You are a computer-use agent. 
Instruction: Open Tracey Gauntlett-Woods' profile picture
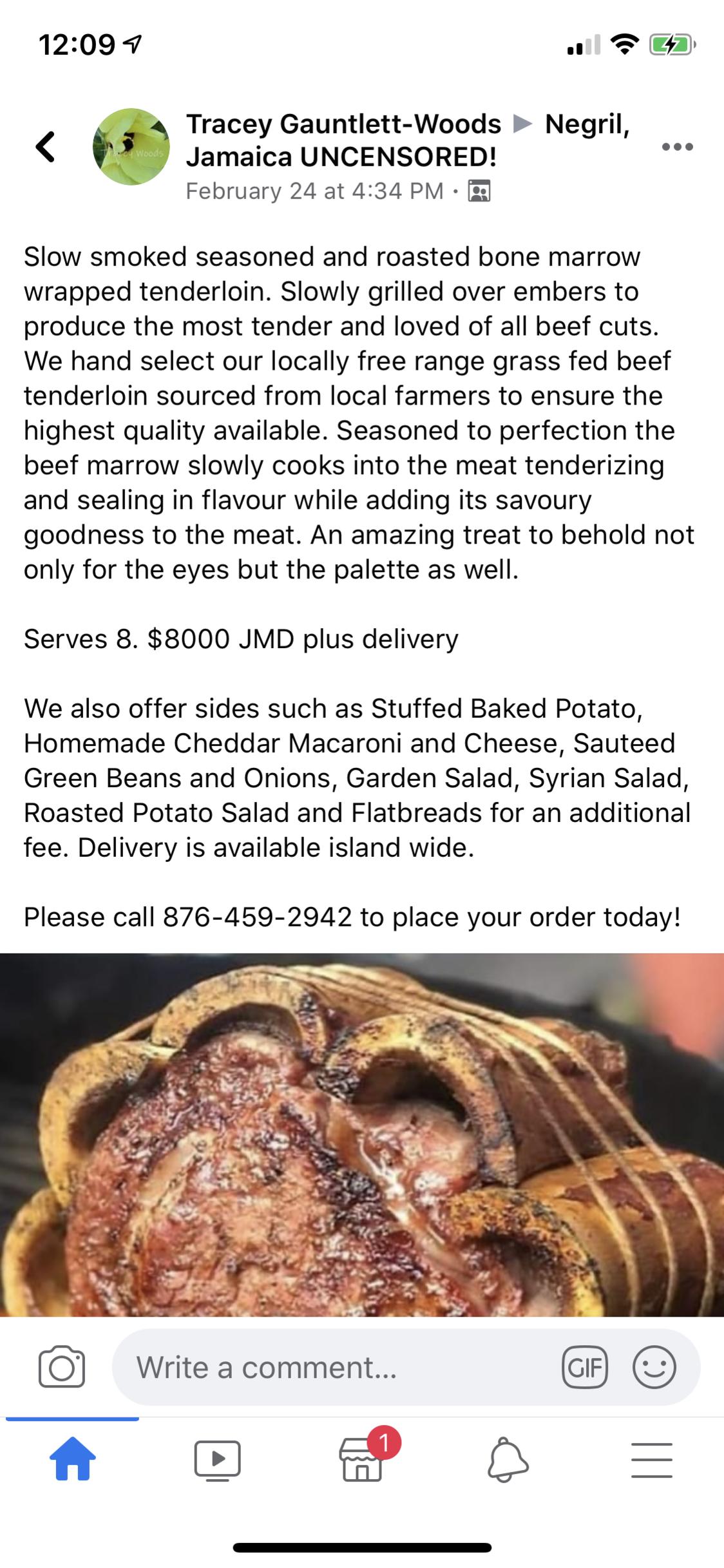click(x=131, y=147)
